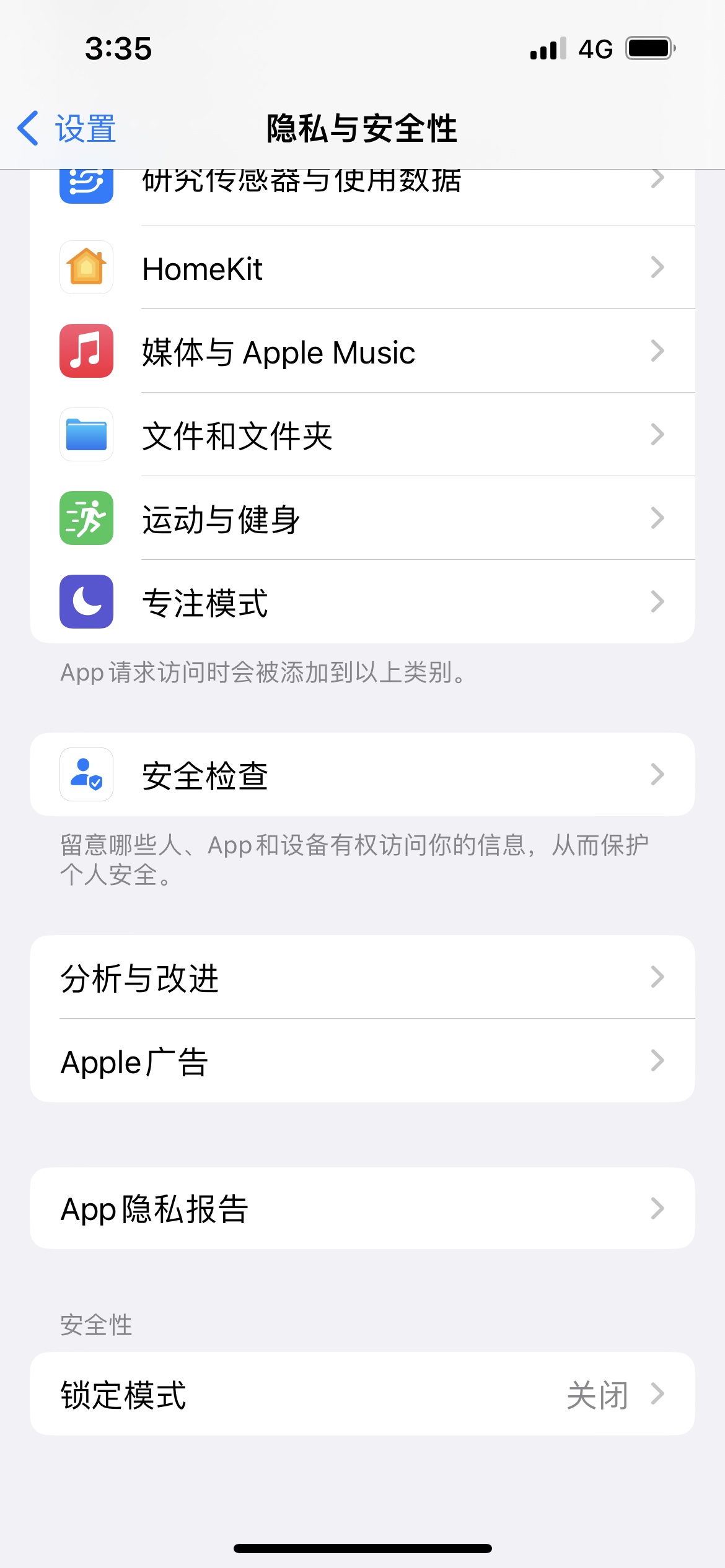Open 分析与改进
Image resolution: width=725 pixels, height=1568 pixels.
pyautogui.click(x=362, y=977)
